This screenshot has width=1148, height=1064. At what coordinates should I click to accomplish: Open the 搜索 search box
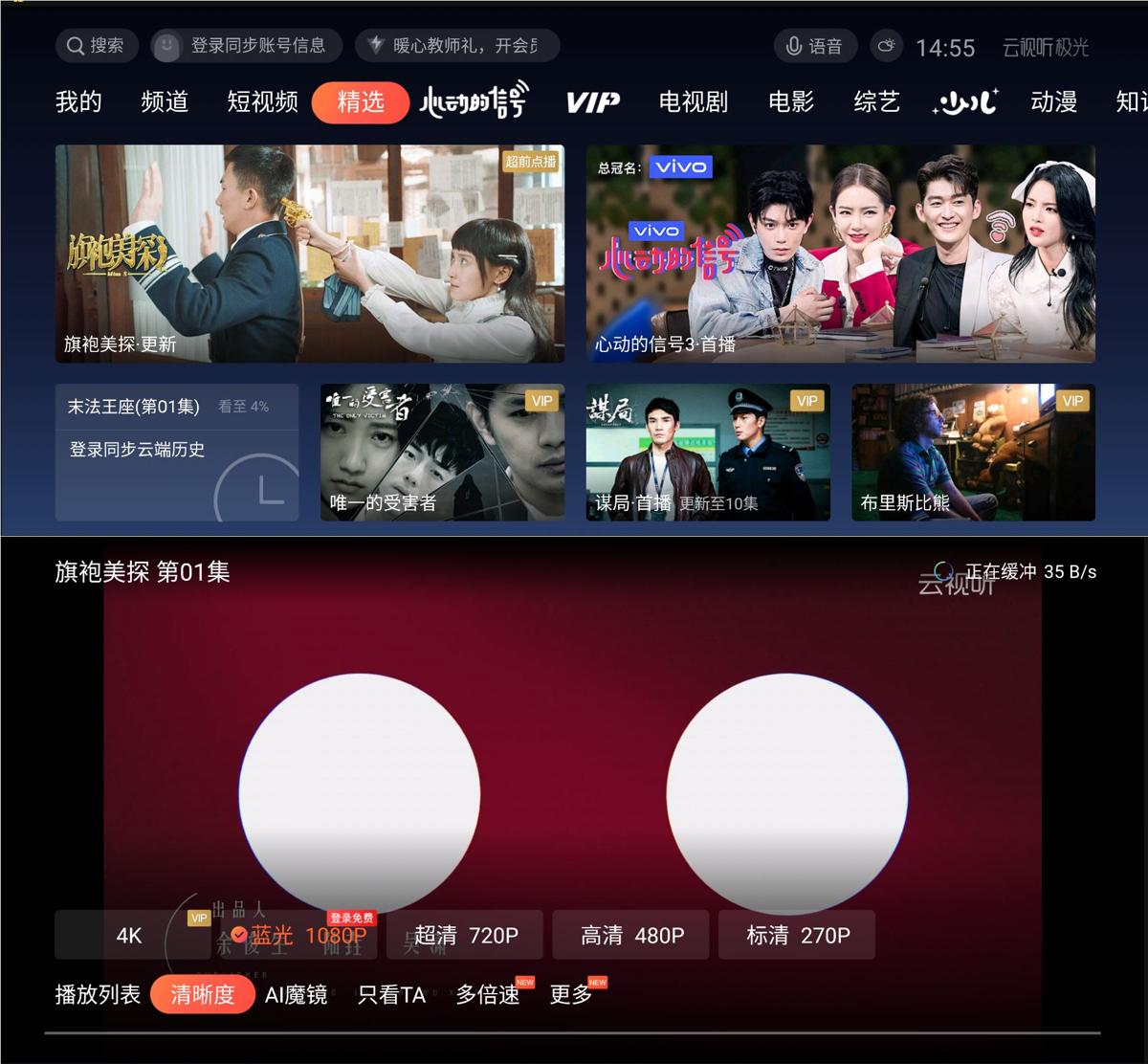[97, 46]
